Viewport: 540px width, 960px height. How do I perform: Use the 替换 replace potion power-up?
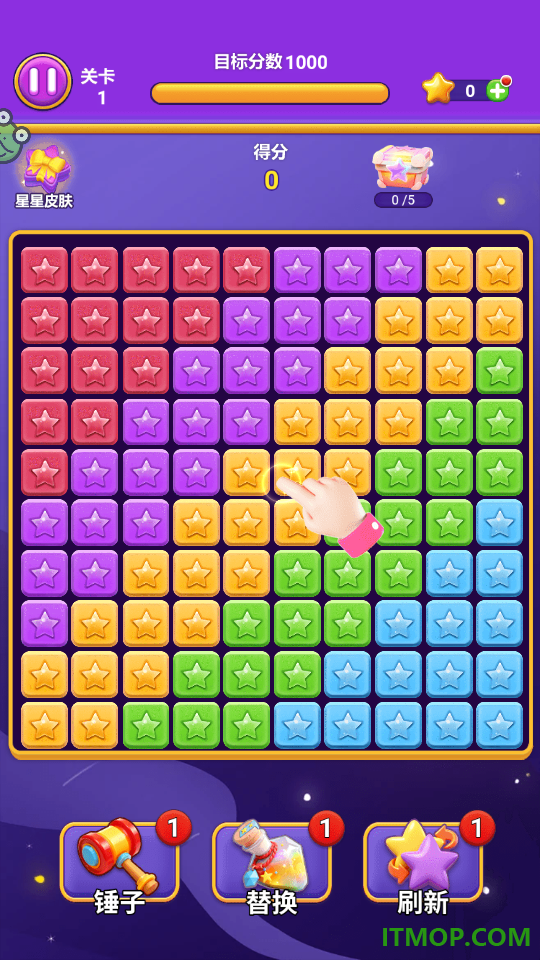tap(271, 862)
